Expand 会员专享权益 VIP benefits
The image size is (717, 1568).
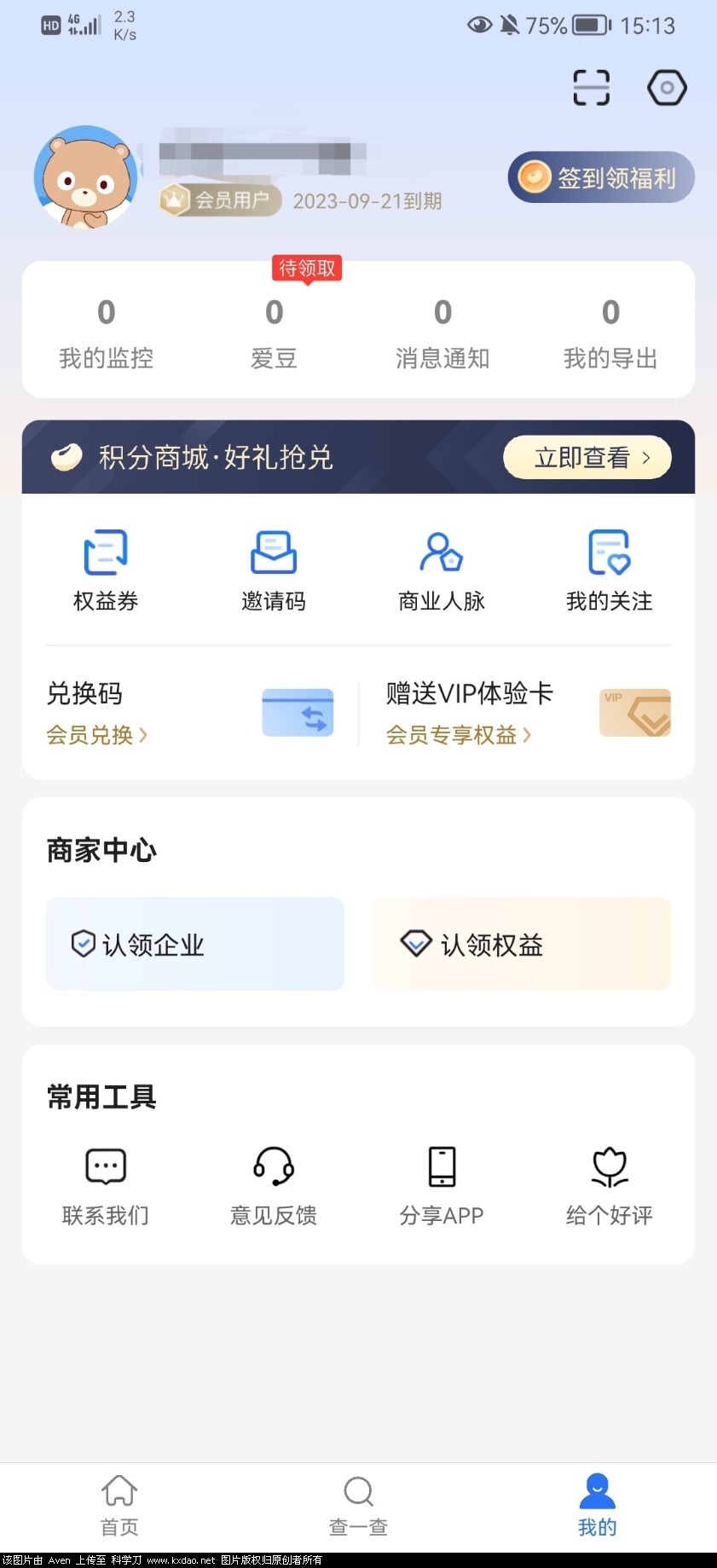[x=458, y=734]
